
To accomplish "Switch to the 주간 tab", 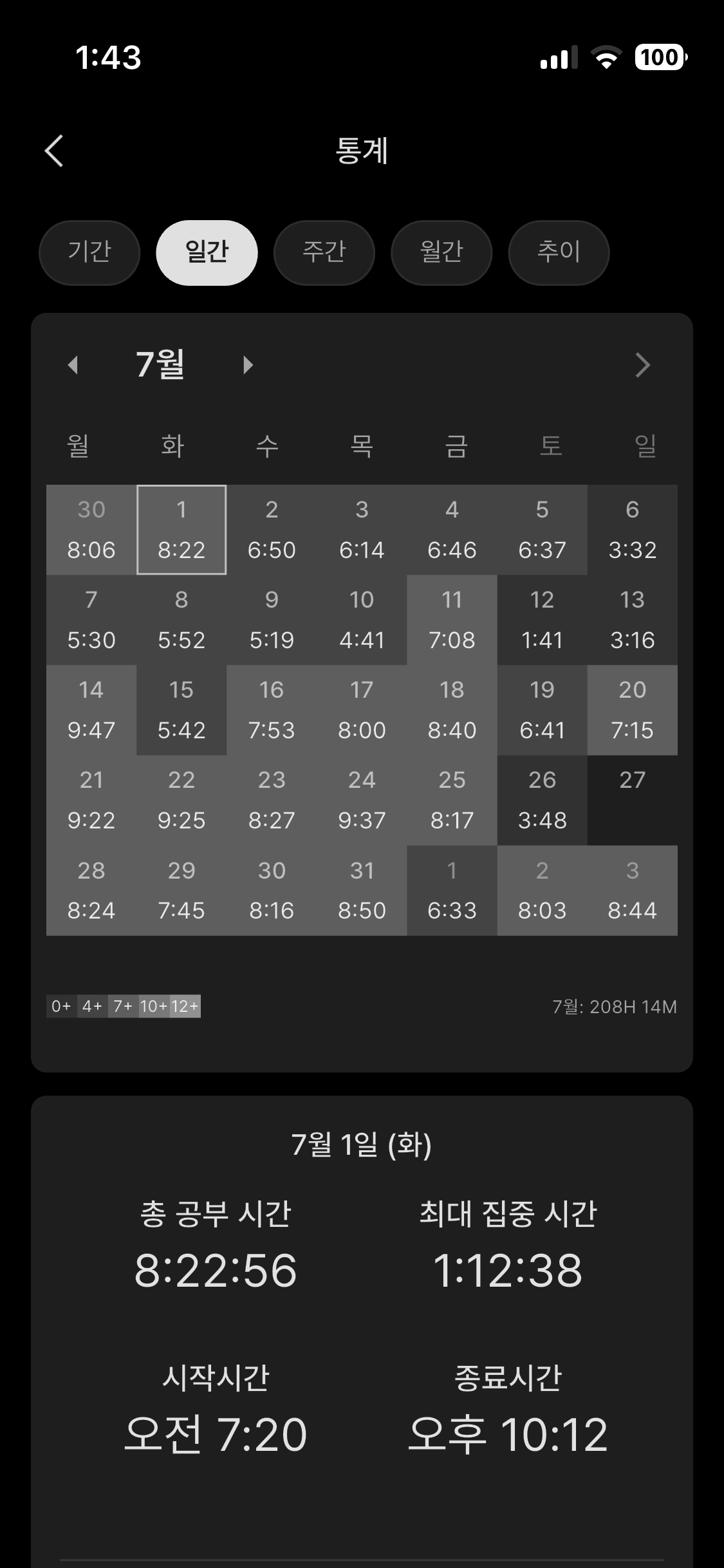I will [324, 252].
